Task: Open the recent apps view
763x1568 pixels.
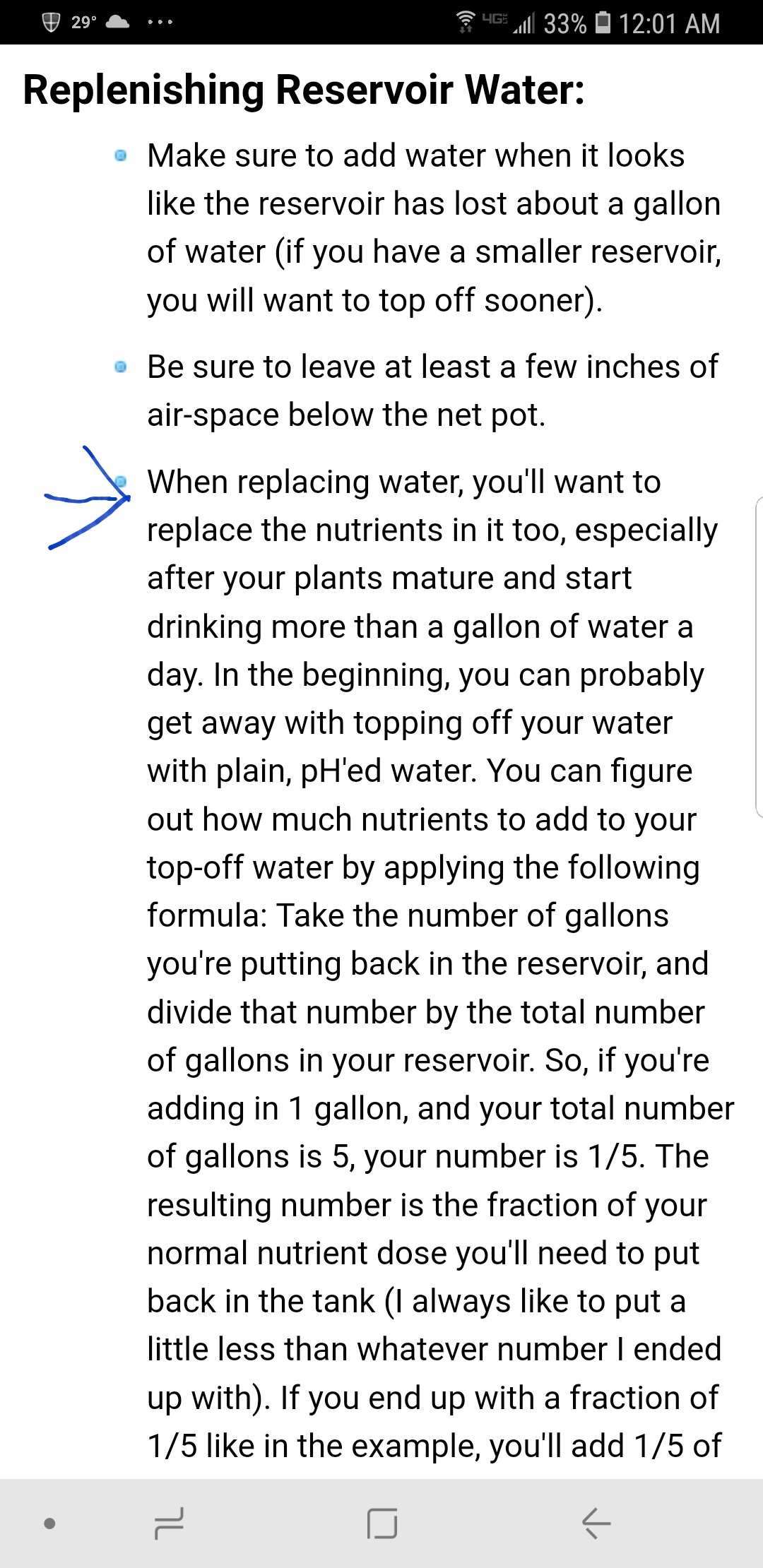Action: click(170, 1524)
